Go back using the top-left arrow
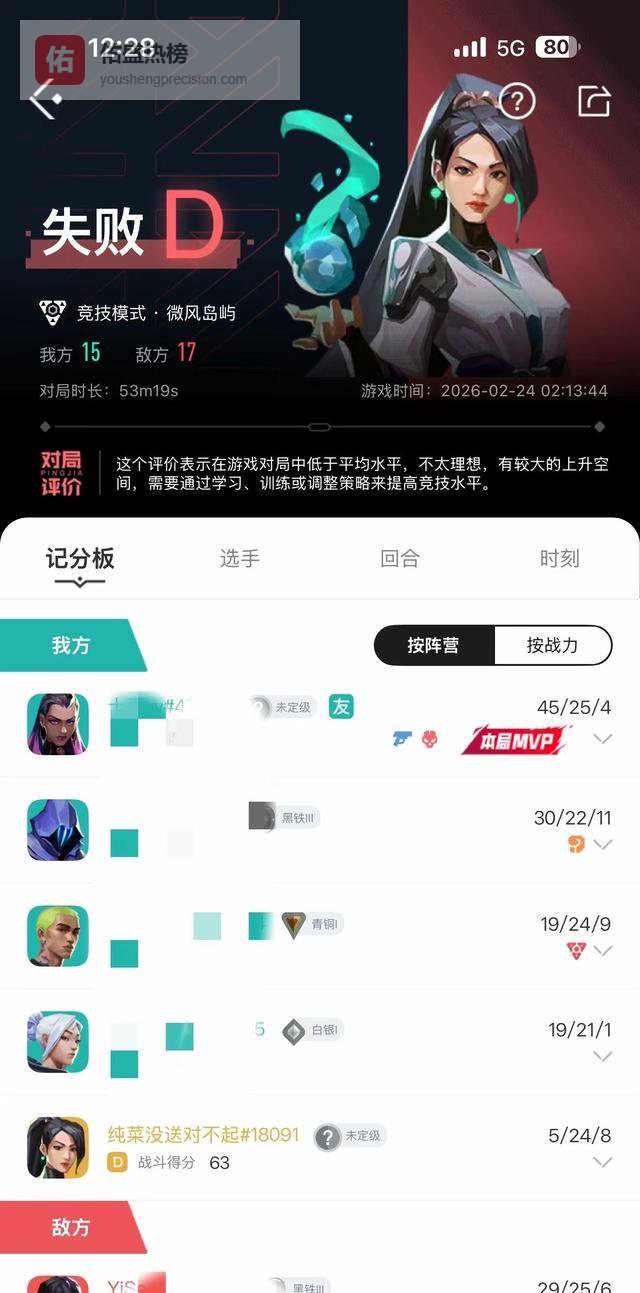The width and height of the screenshot is (640, 1293). [x=42, y=100]
